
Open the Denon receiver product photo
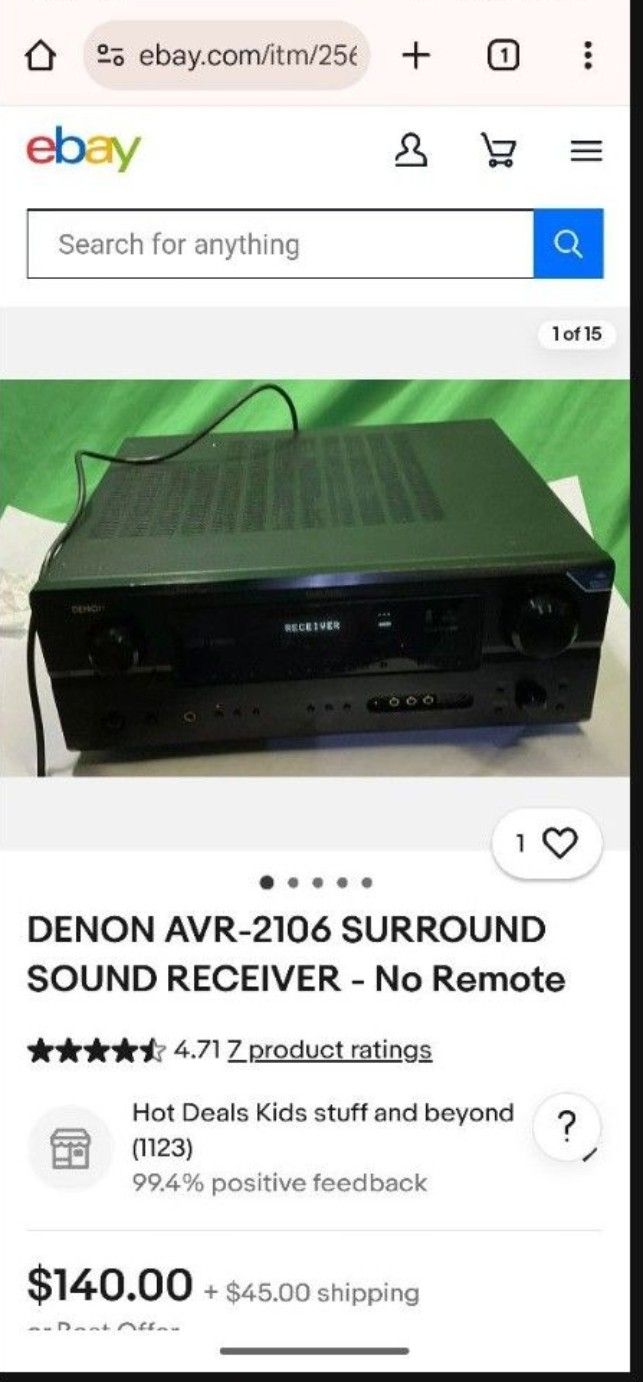tap(315, 578)
